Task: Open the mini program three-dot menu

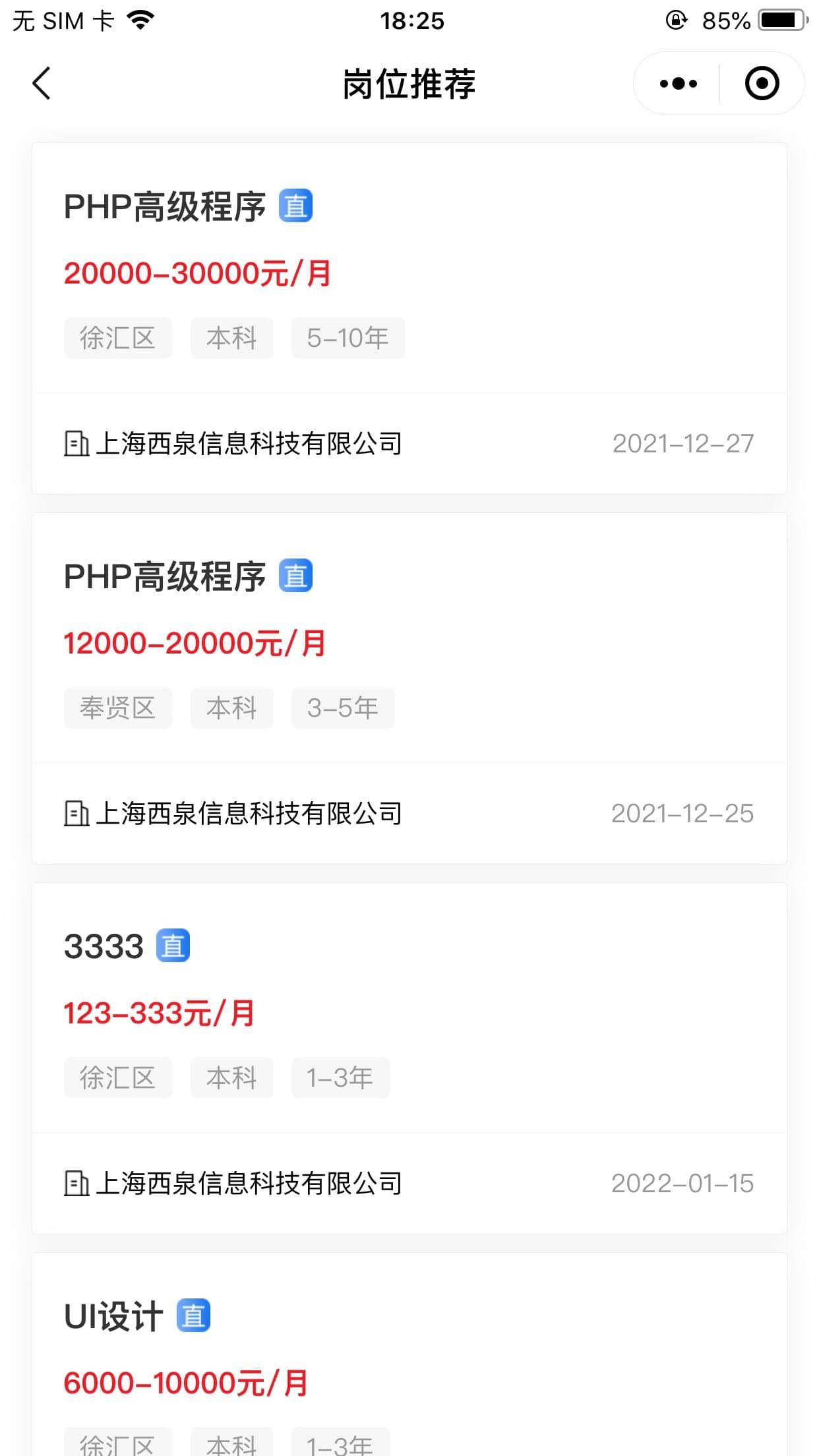Action: [678, 84]
